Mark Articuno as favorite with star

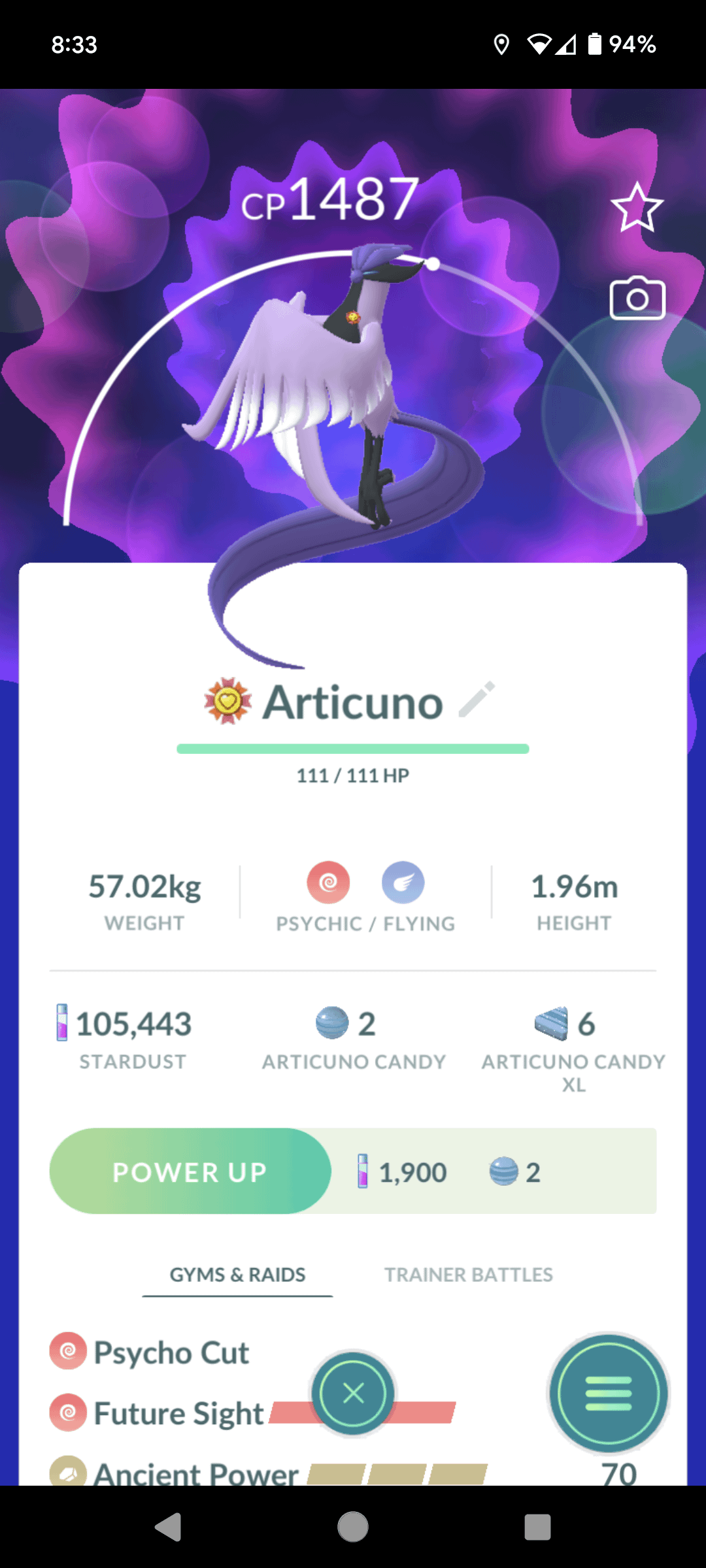click(637, 208)
